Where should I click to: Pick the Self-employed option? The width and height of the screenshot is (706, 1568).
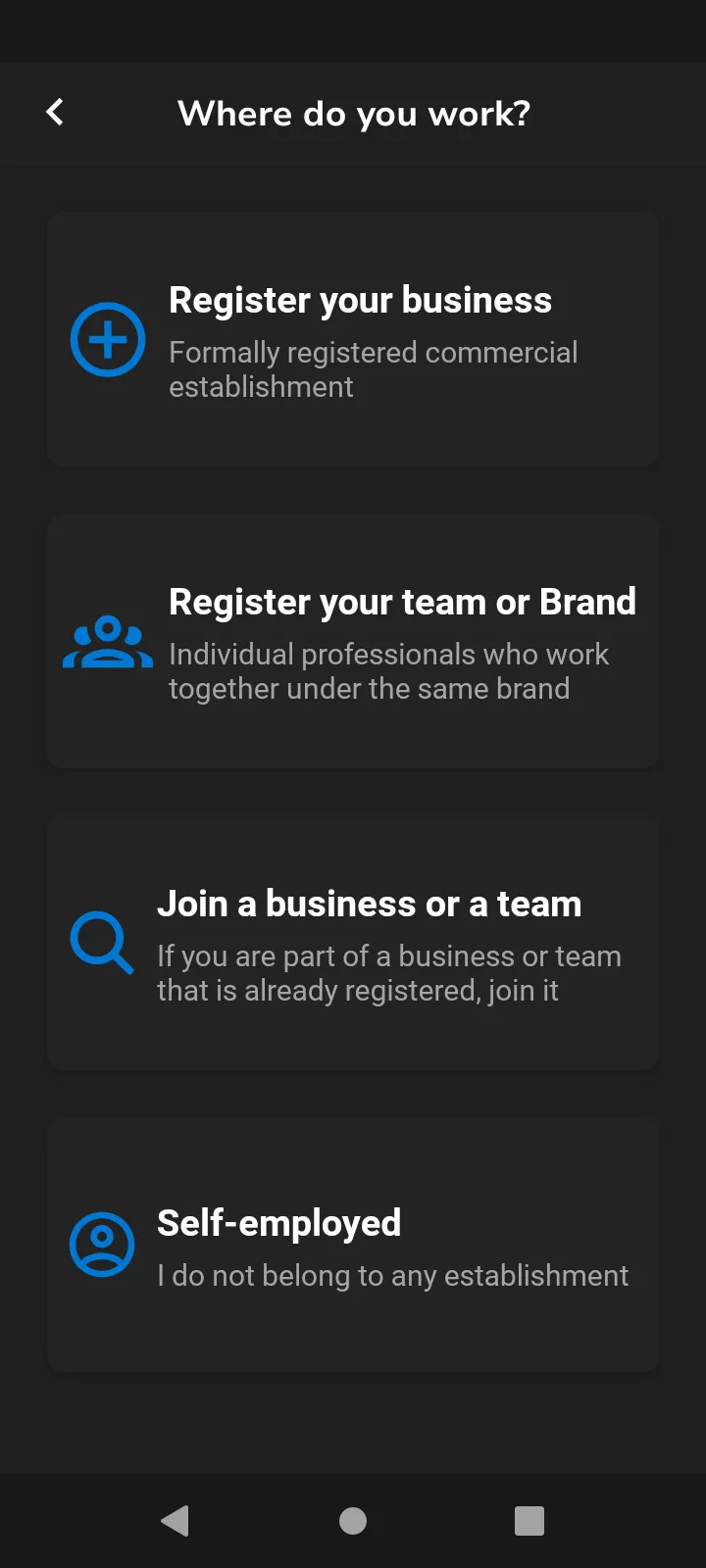click(x=353, y=1245)
